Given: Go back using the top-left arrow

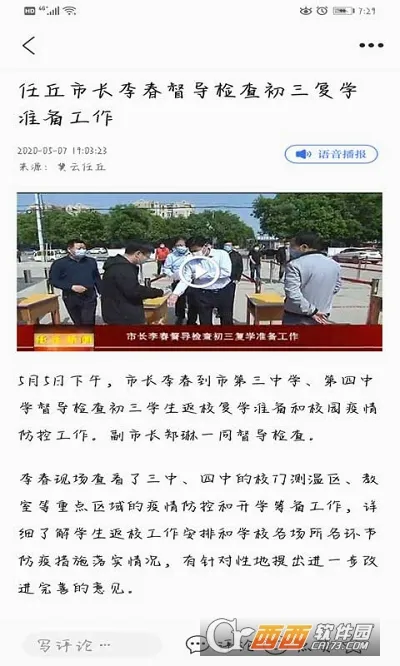Looking at the screenshot, I should [29, 45].
